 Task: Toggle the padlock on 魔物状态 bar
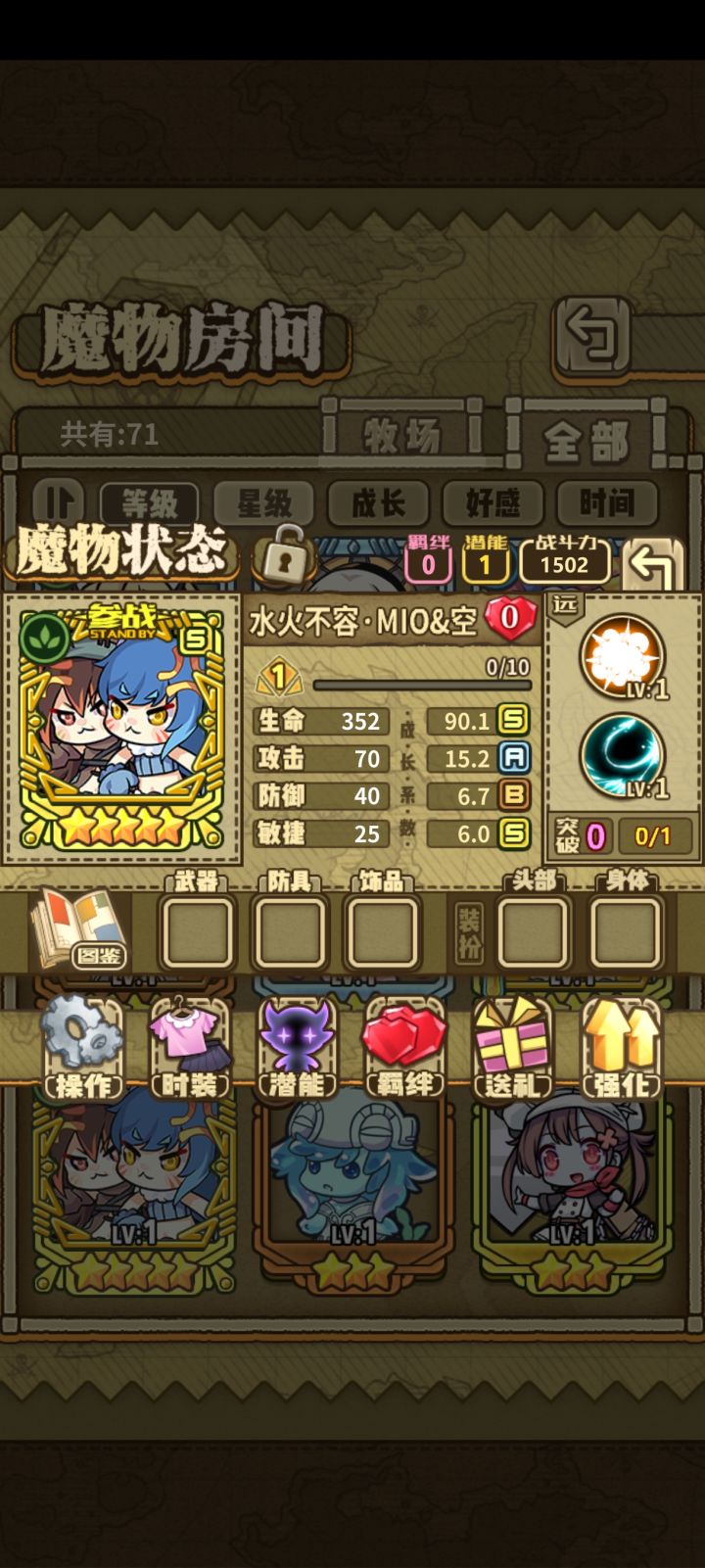pos(285,563)
